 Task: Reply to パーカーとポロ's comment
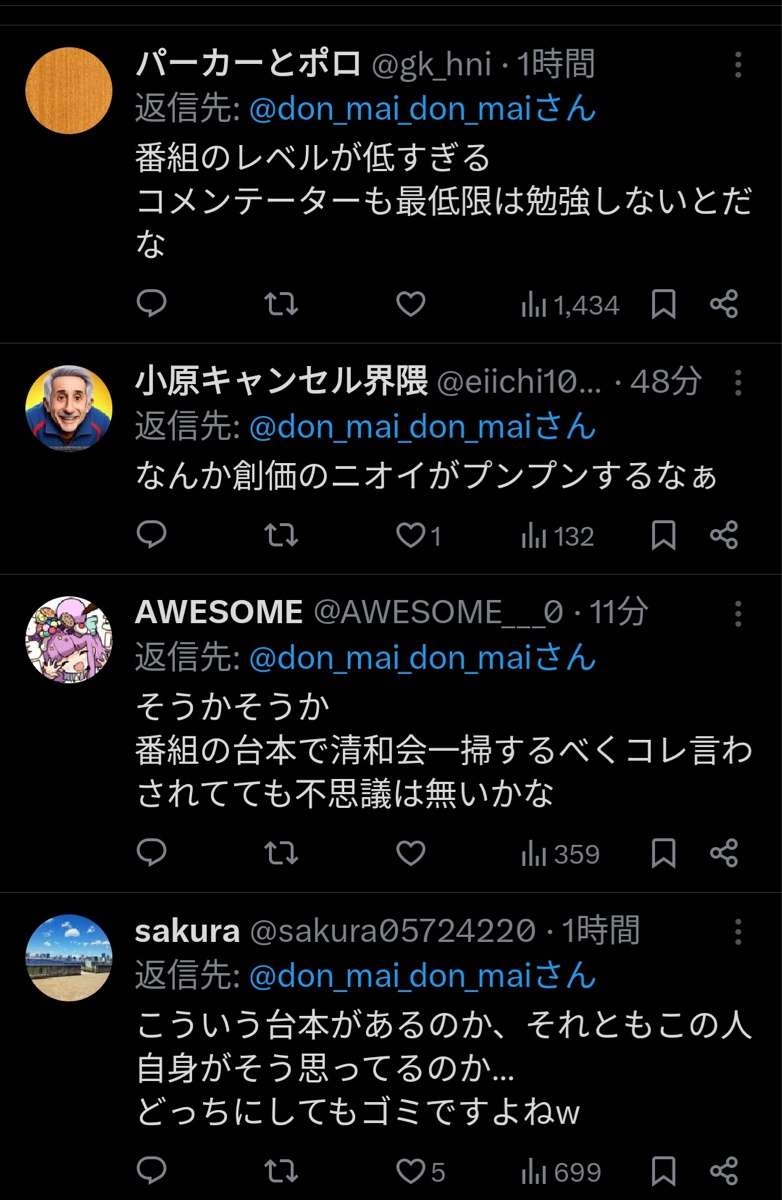click(x=151, y=304)
